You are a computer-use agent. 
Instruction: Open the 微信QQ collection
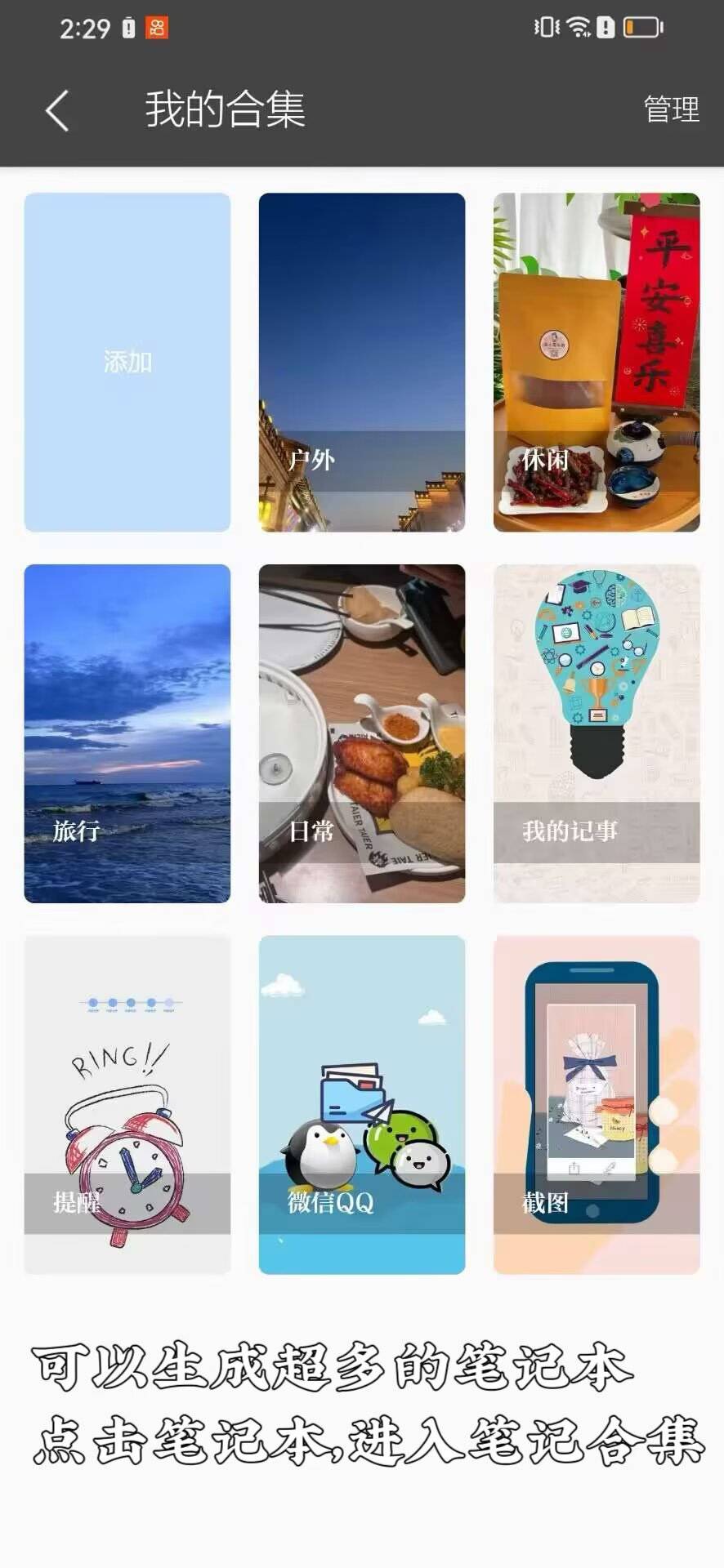tap(362, 1104)
